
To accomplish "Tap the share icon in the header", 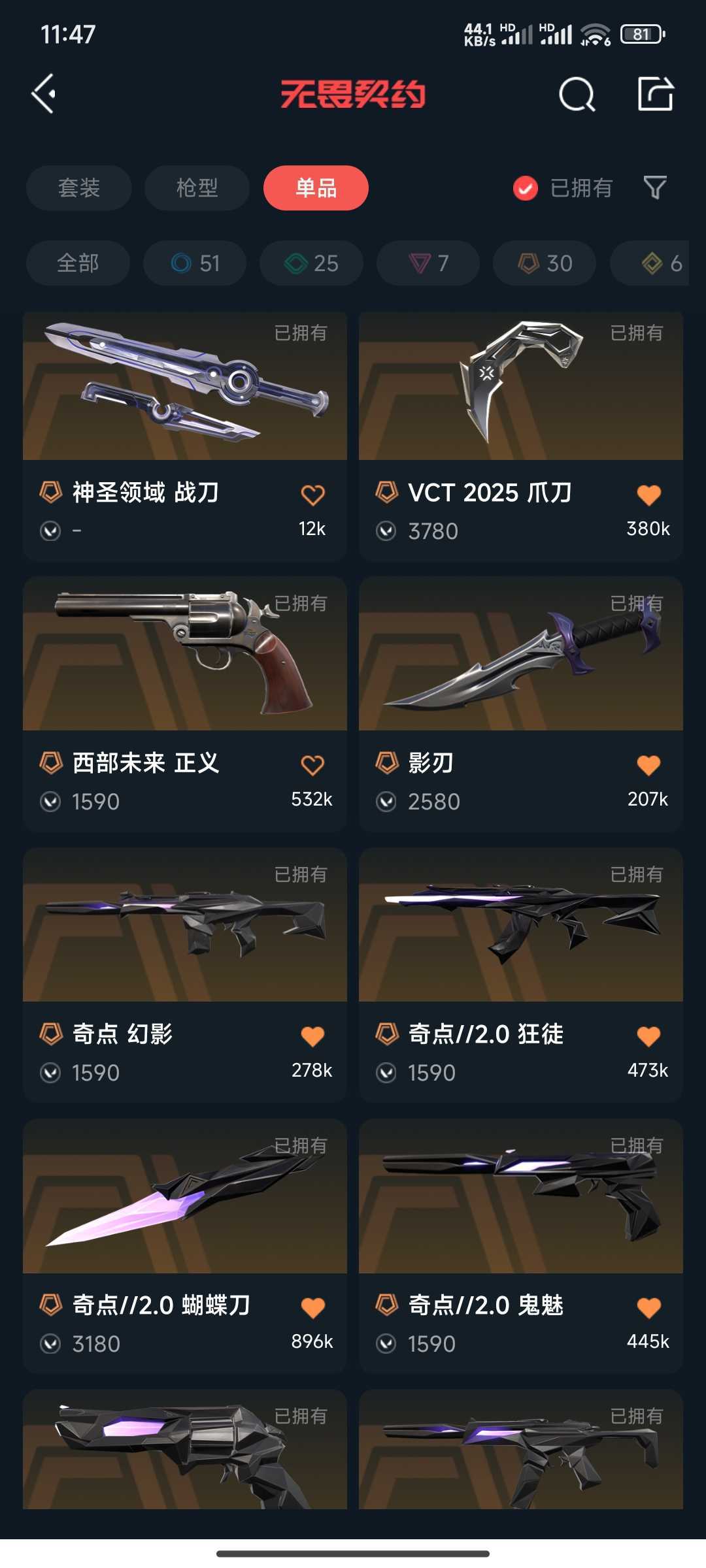I will tap(656, 94).
